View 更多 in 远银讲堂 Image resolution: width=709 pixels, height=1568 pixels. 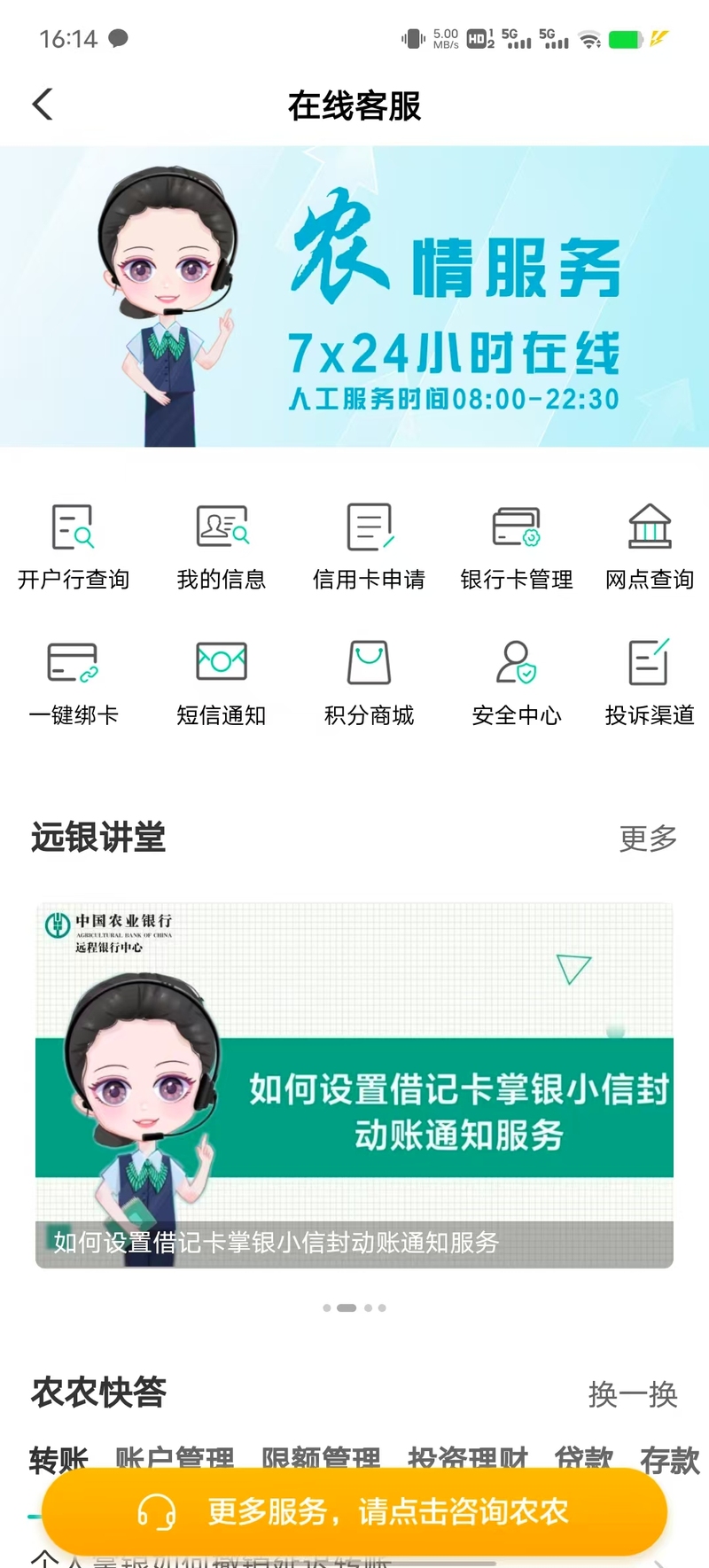tap(648, 838)
